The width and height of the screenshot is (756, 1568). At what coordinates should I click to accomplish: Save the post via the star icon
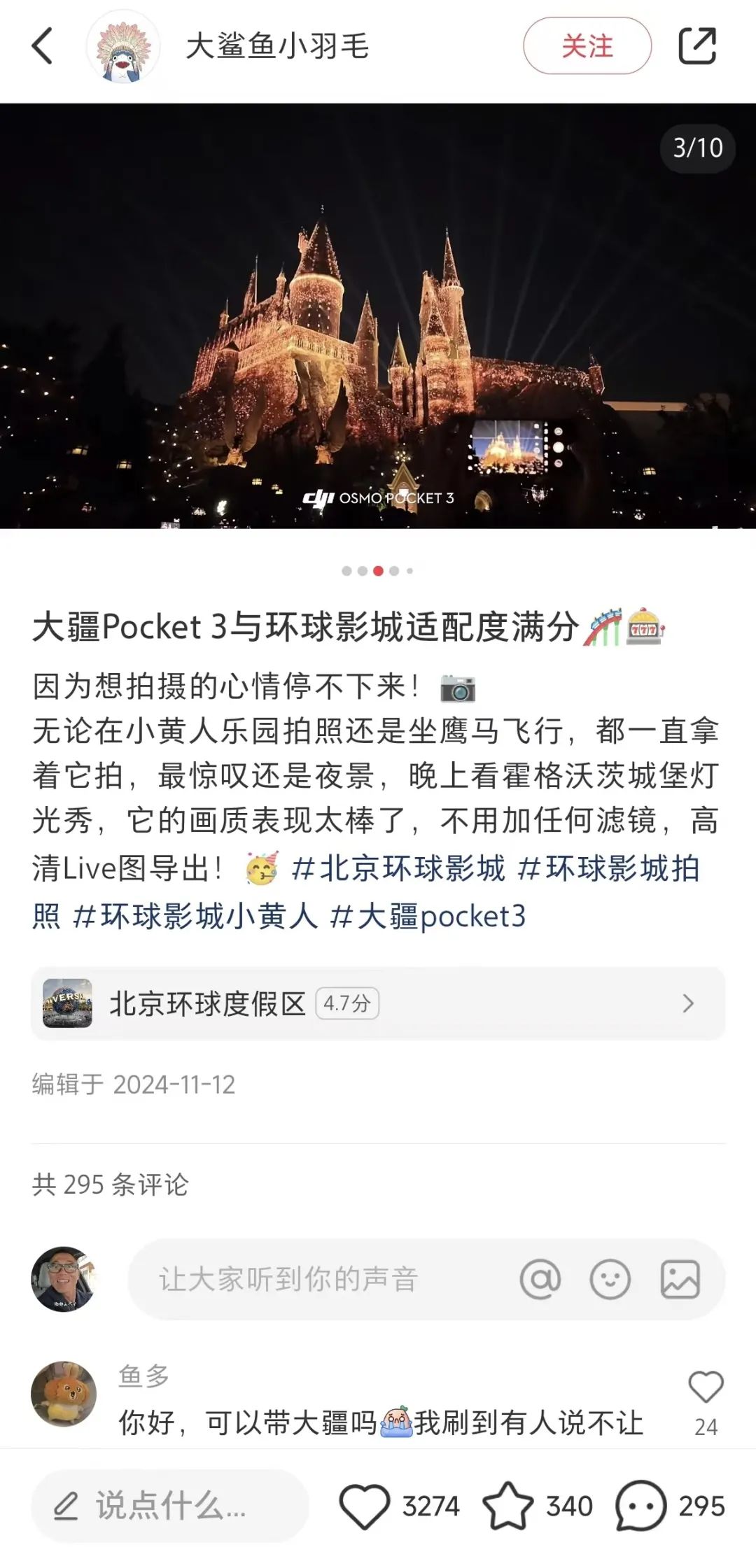click(507, 1506)
